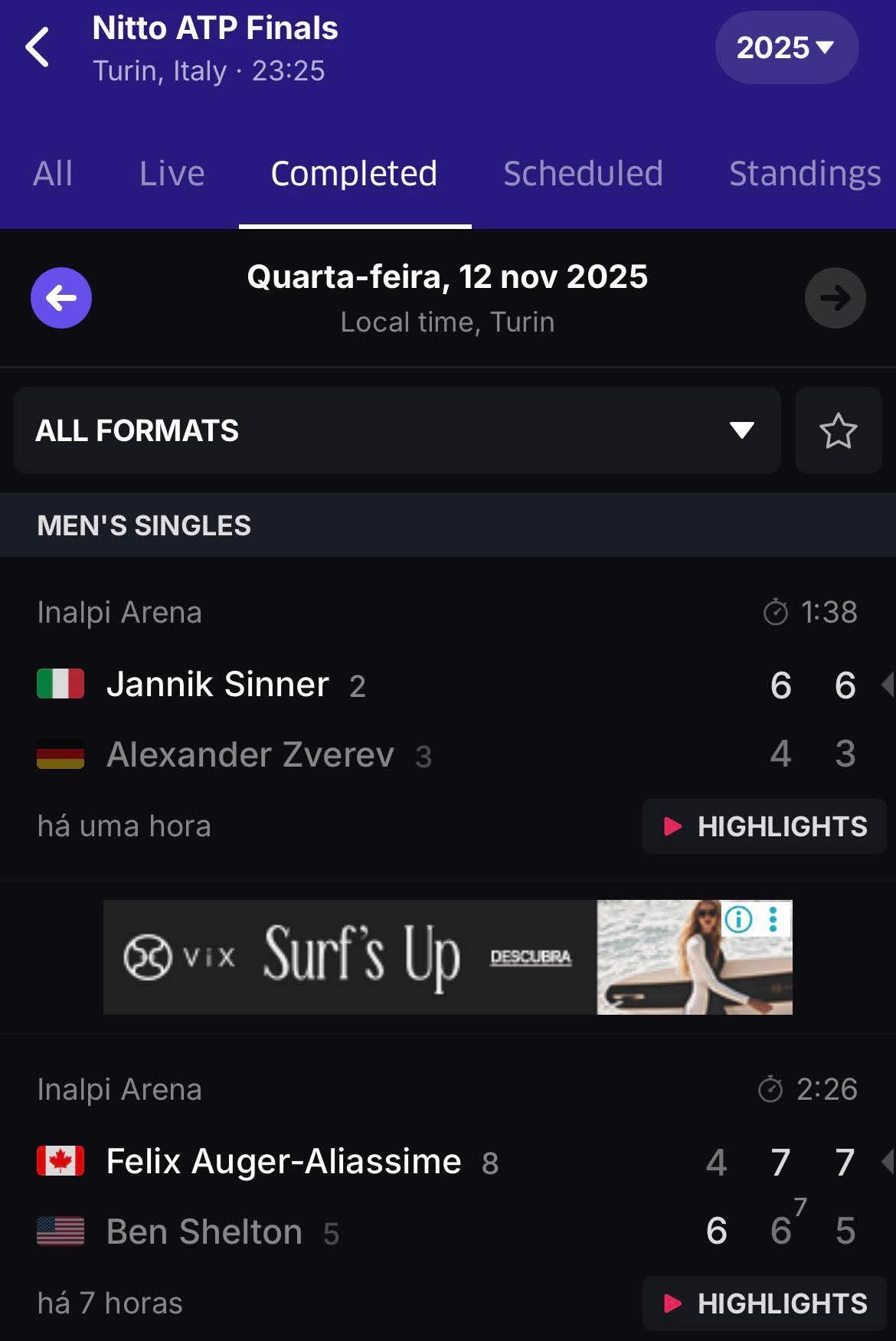Open the ad info icon
This screenshot has height=1341, width=896.
(738, 919)
